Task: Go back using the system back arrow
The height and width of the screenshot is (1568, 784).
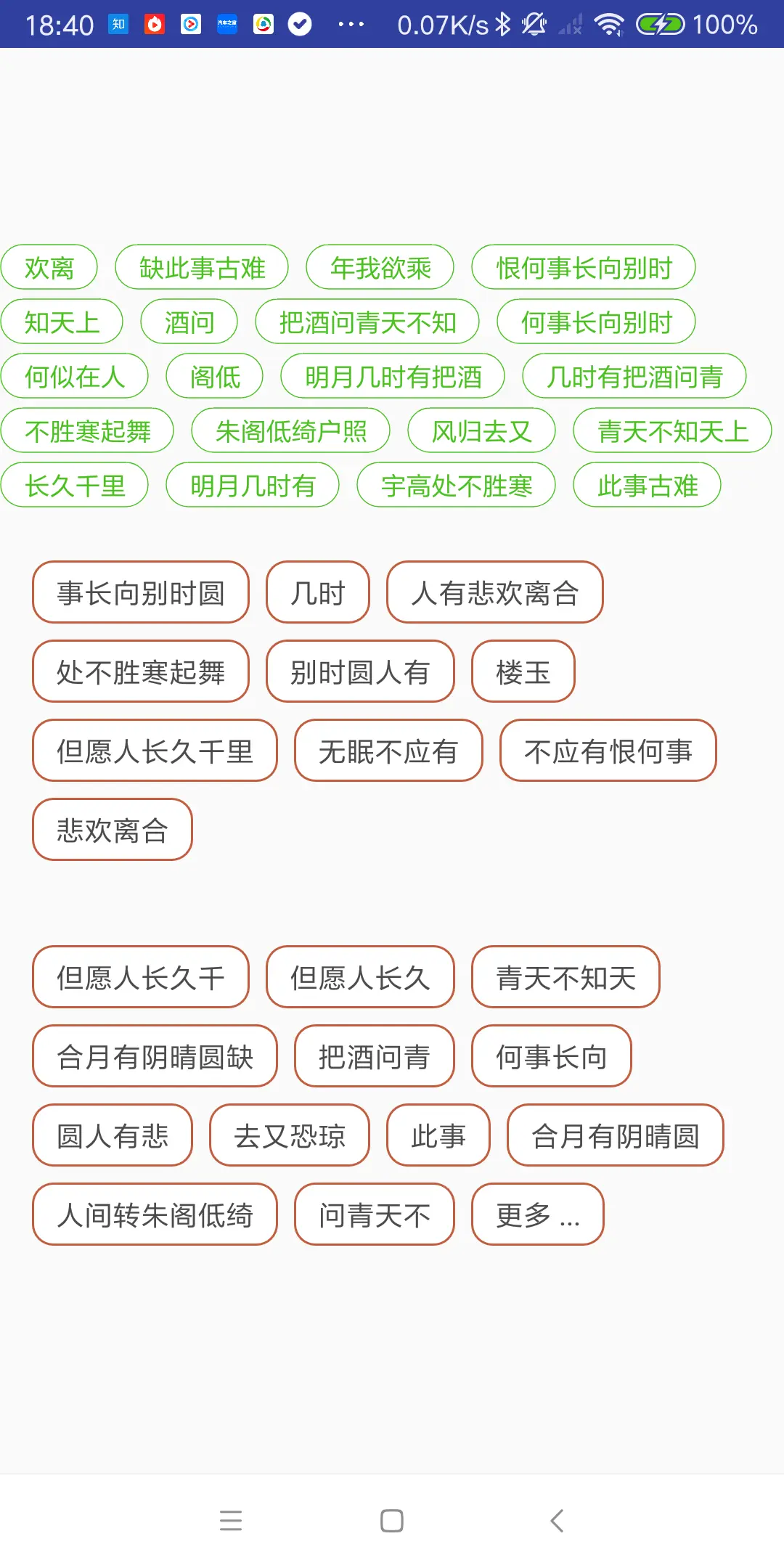Action: [x=557, y=1521]
